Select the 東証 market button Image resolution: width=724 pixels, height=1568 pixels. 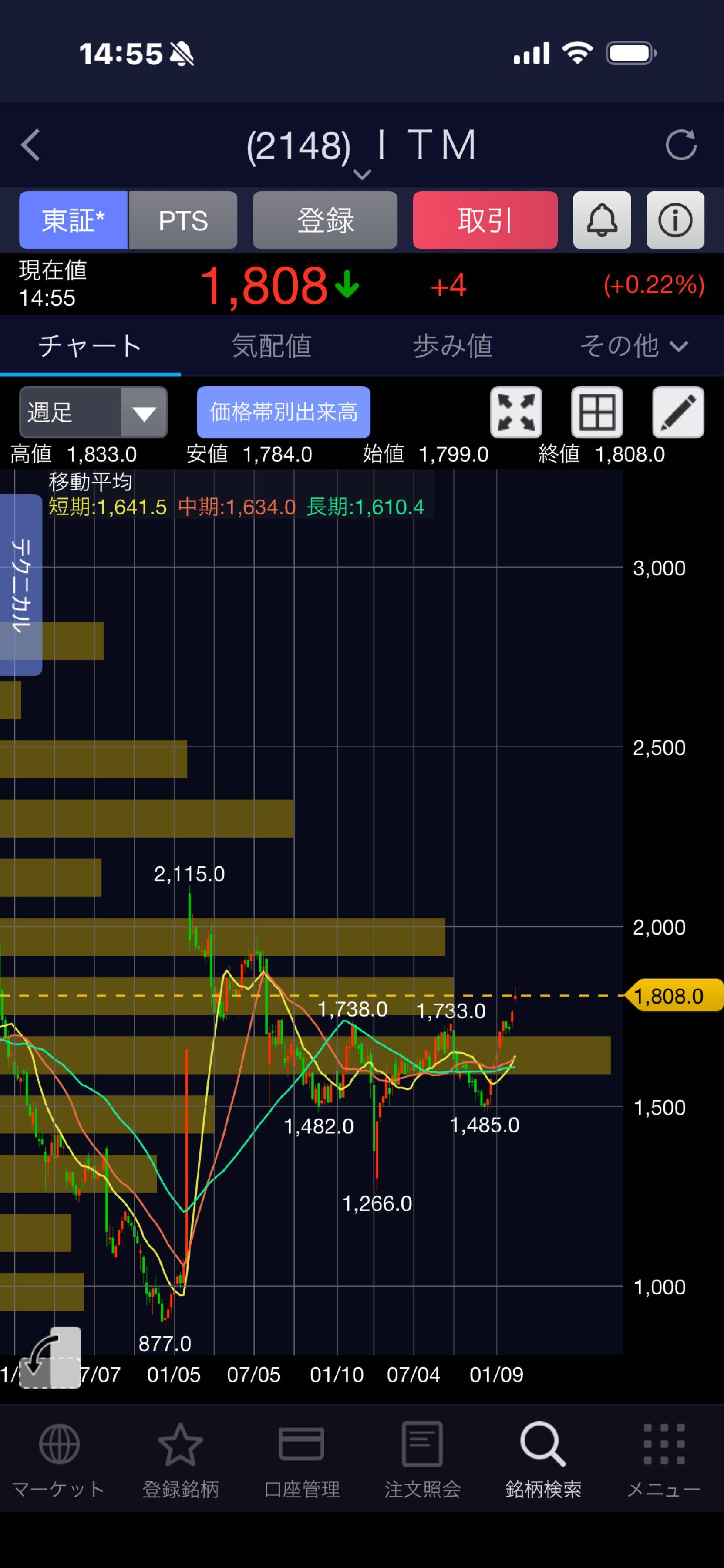73,220
